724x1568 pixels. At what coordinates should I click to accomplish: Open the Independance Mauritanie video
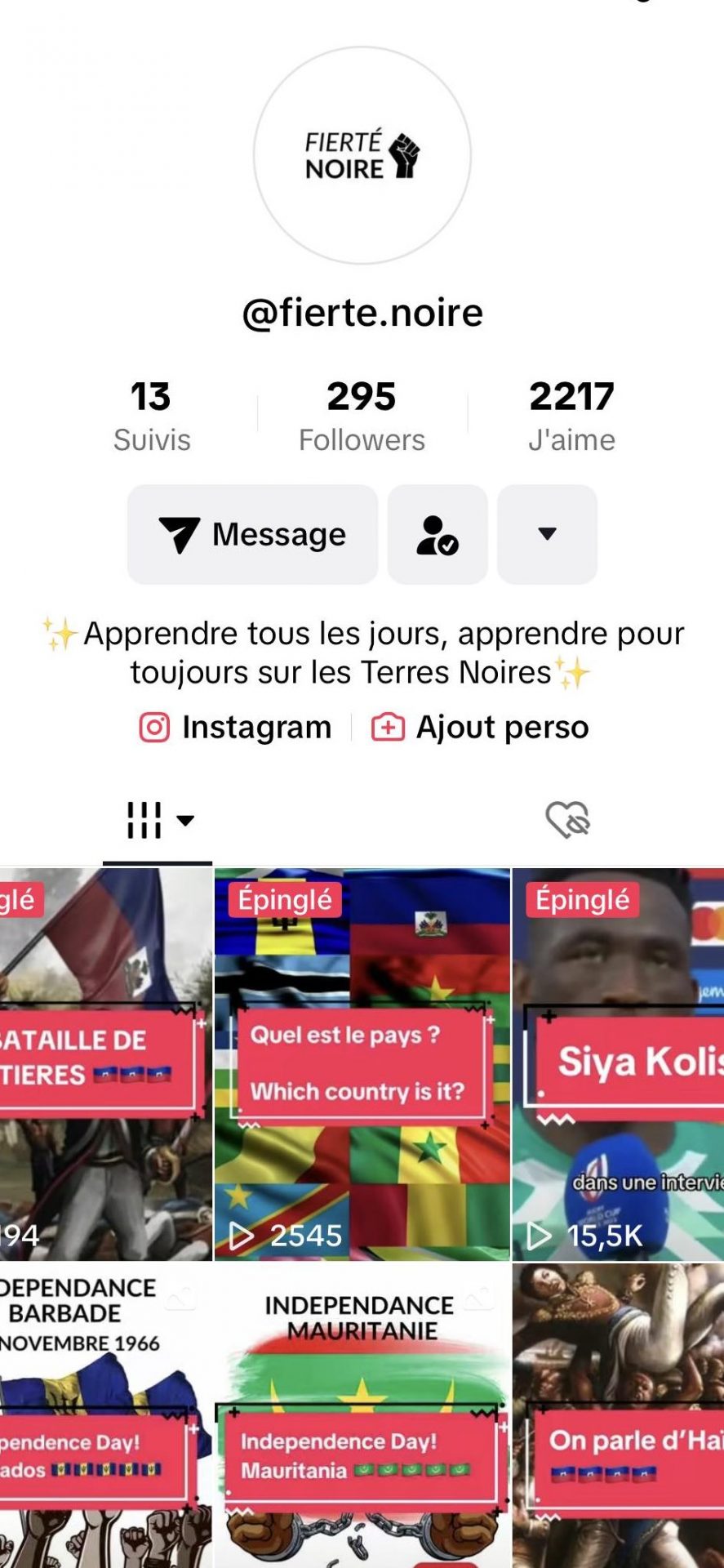[362, 1417]
